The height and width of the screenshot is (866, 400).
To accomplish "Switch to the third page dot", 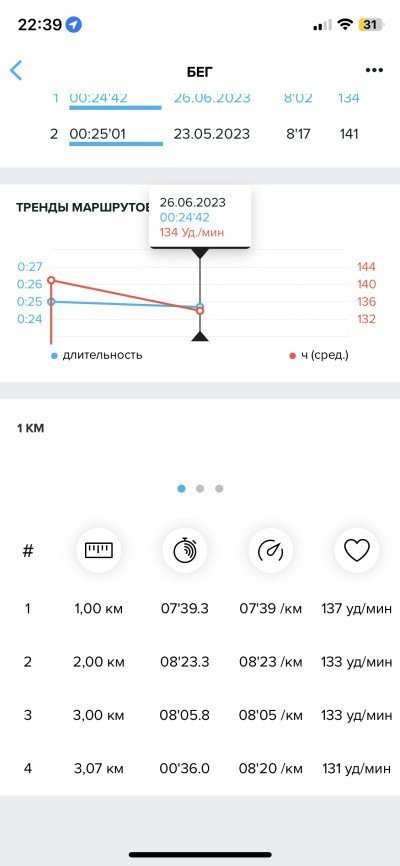I will click(x=219, y=488).
